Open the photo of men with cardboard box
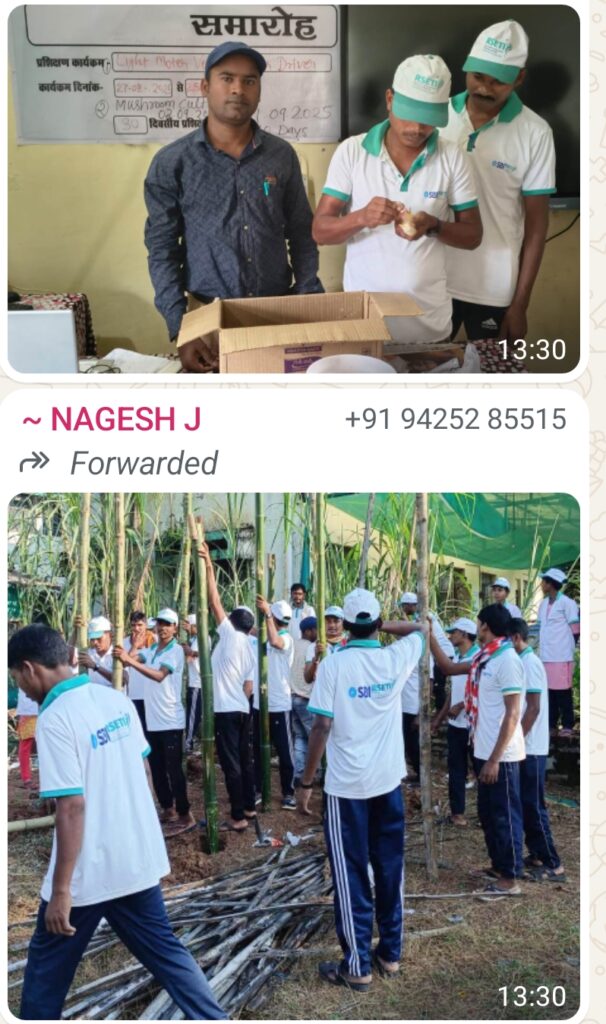The width and height of the screenshot is (606, 1024). [x=294, y=190]
